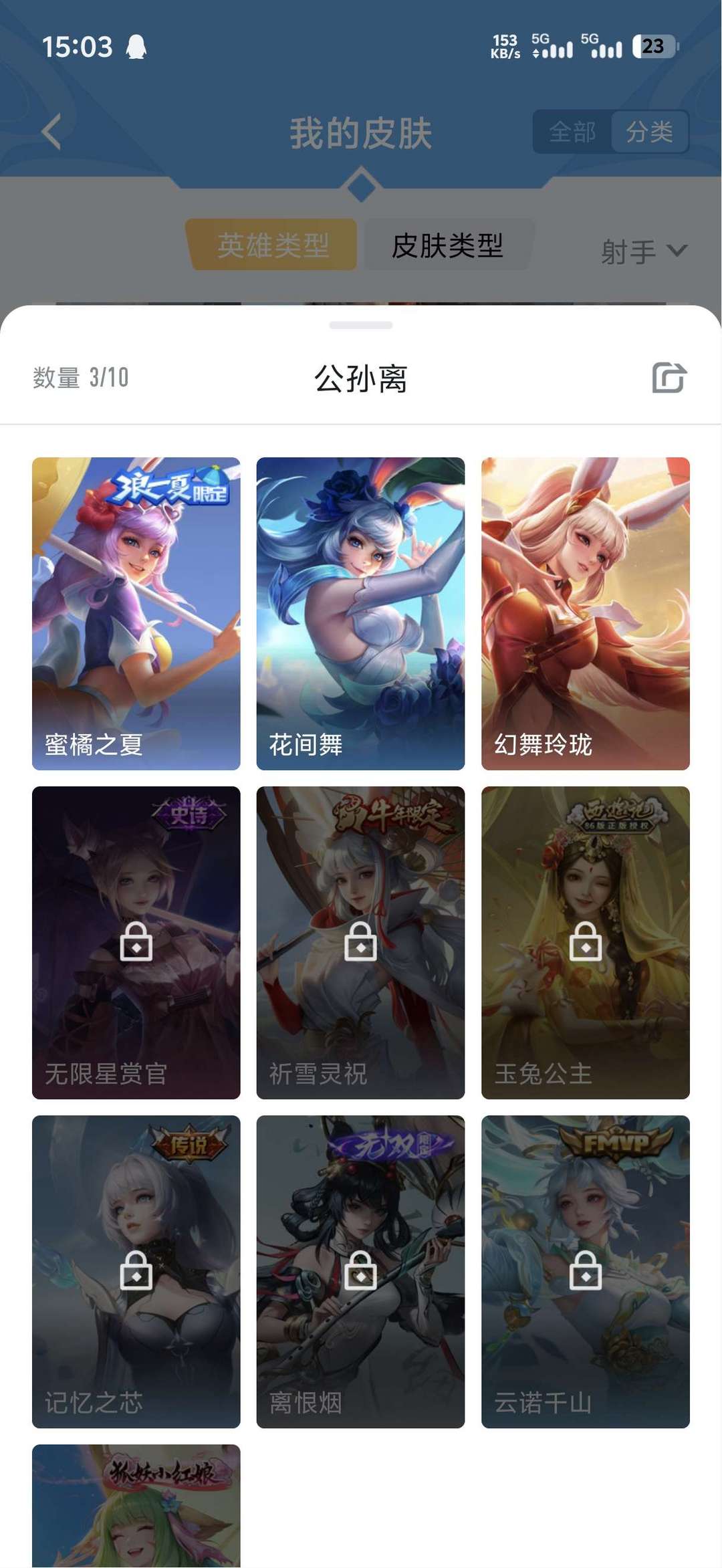Expand the 射手 dropdown
The height and width of the screenshot is (1568, 722).
pos(643,251)
